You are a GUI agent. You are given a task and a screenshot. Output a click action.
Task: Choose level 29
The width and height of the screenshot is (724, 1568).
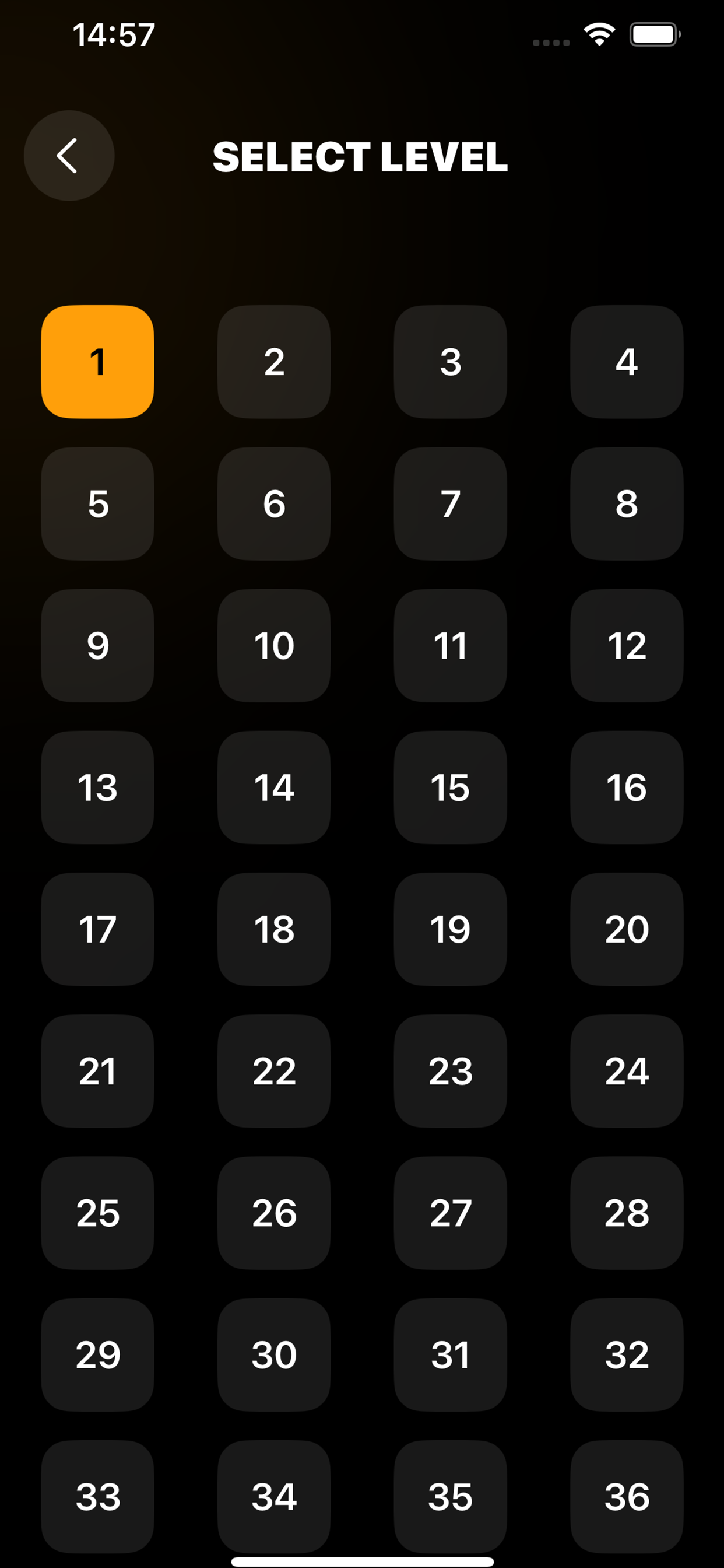[97, 1354]
